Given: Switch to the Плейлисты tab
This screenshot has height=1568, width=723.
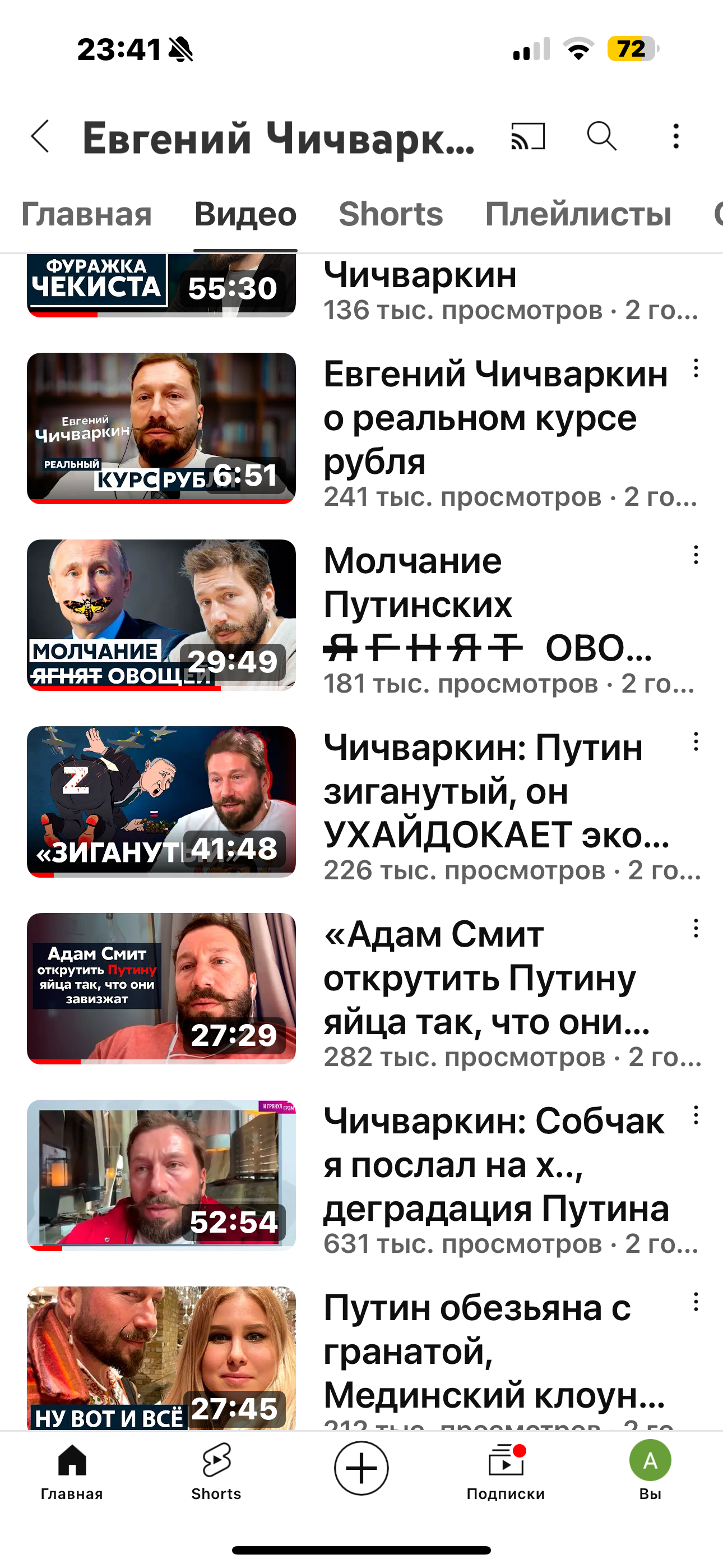Looking at the screenshot, I should [x=578, y=214].
